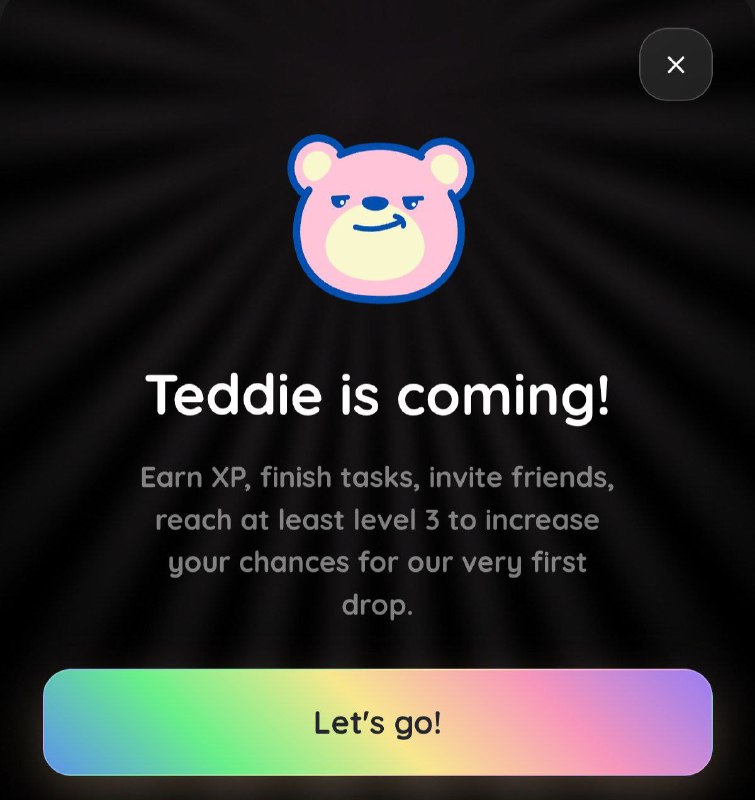Tap the Let's go! button
Screen dimensions: 755x800
(377, 722)
